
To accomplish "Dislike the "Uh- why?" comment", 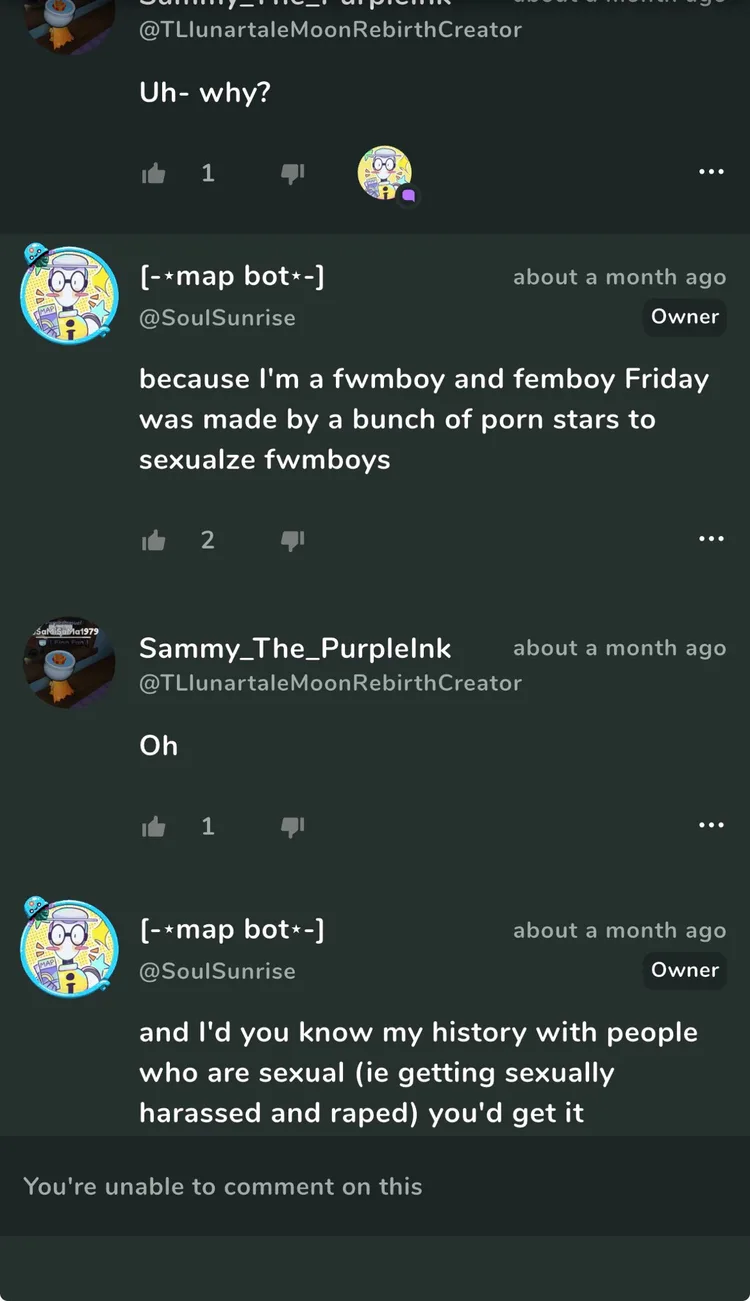I will pyautogui.click(x=292, y=174).
